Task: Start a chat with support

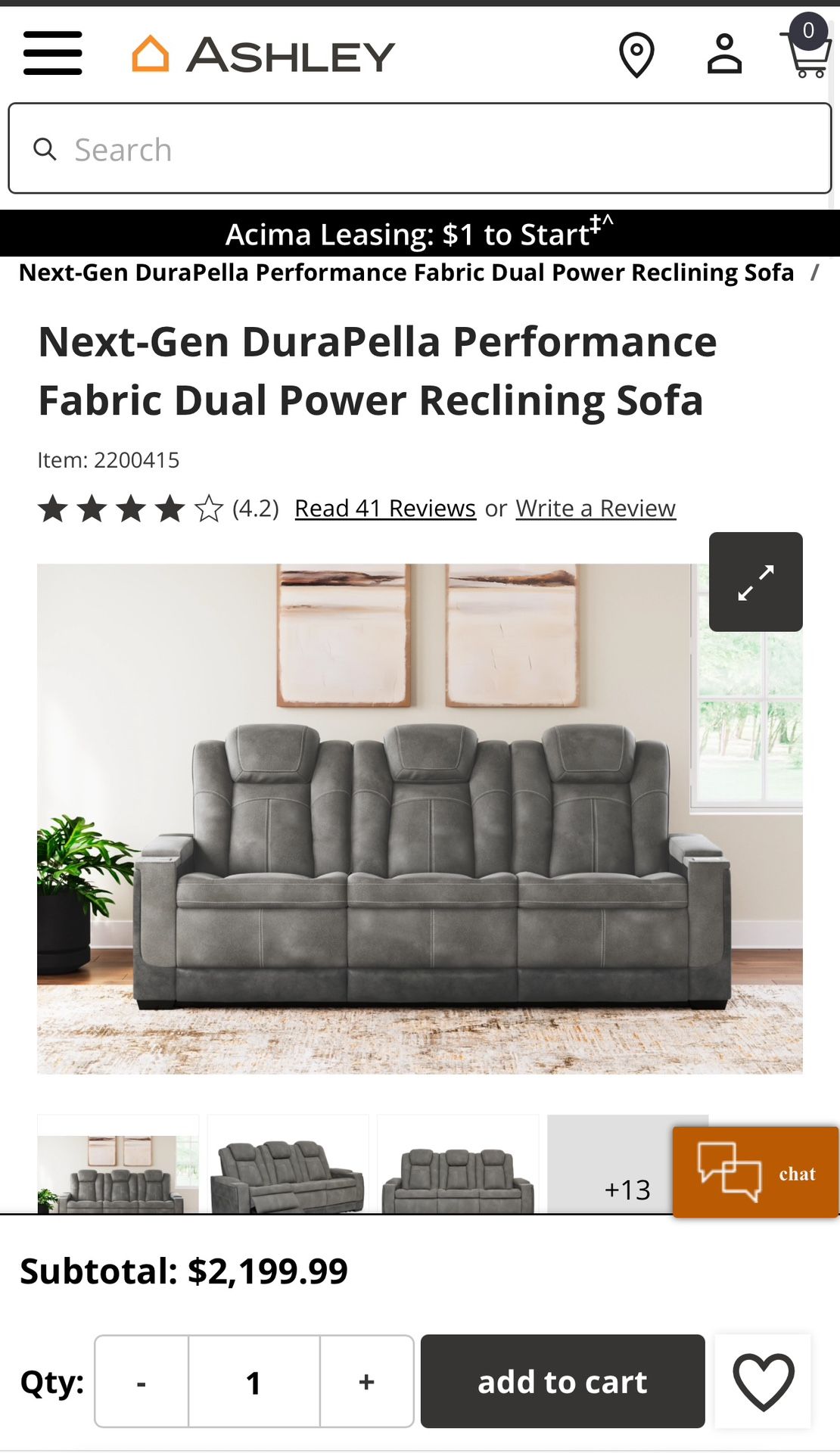Action: pos(755,1172)
